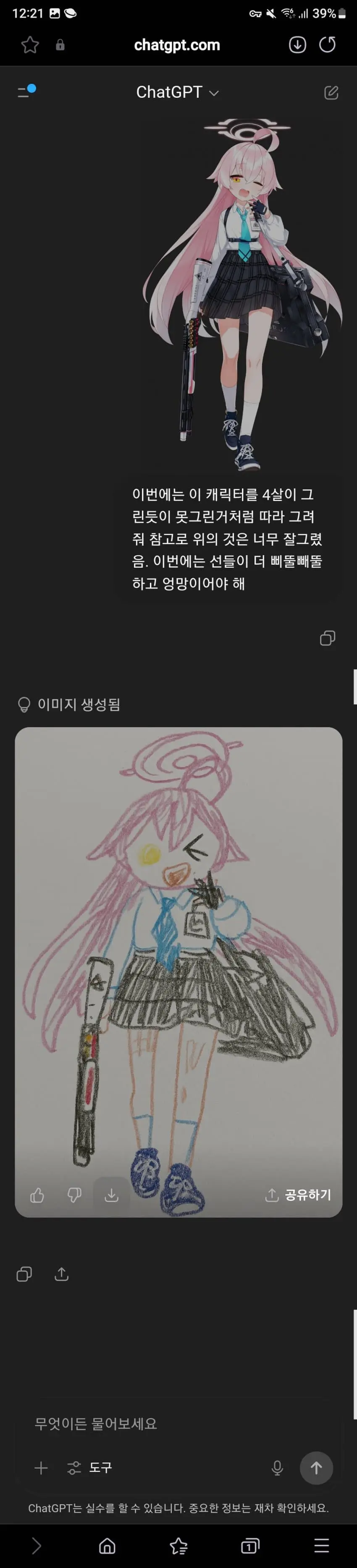Start voice input with the microphone
Image resolution: width=357 pixels, height=1568 pixels.
tap(277, 1468)
